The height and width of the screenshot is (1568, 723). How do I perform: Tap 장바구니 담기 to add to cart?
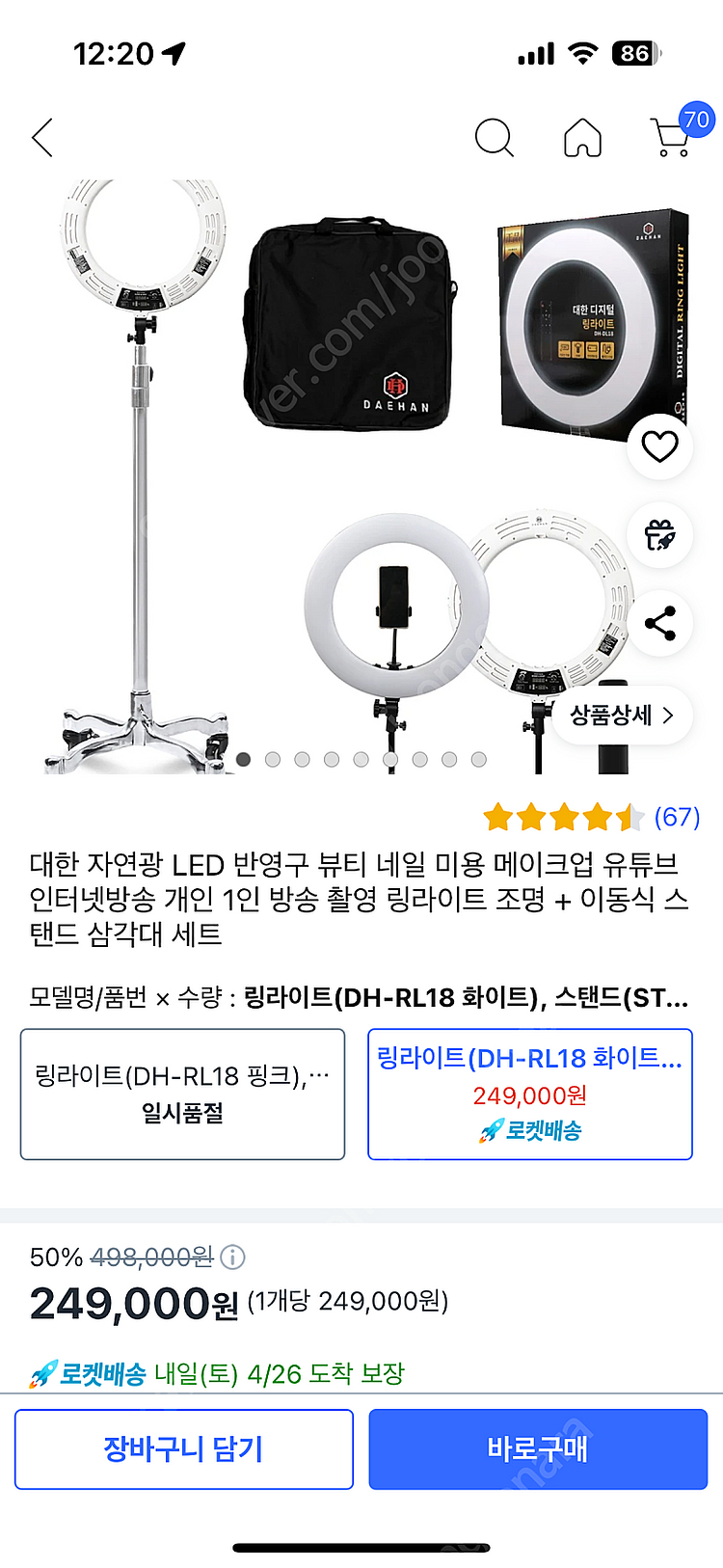point(183,1448)
